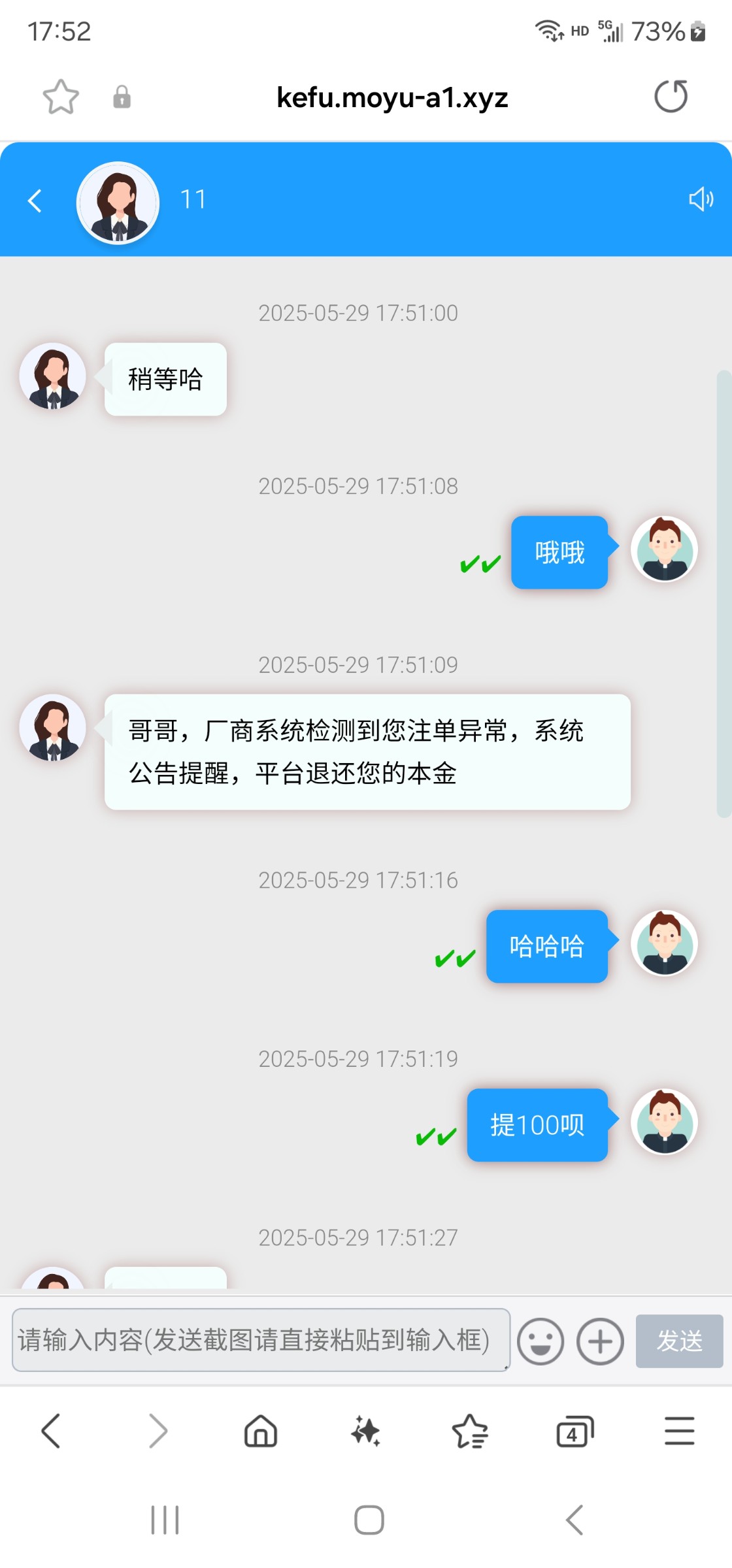Screen dimensions: 732x1568
Task: Open the browser bookmarks list
Action: pos(470,1431)
